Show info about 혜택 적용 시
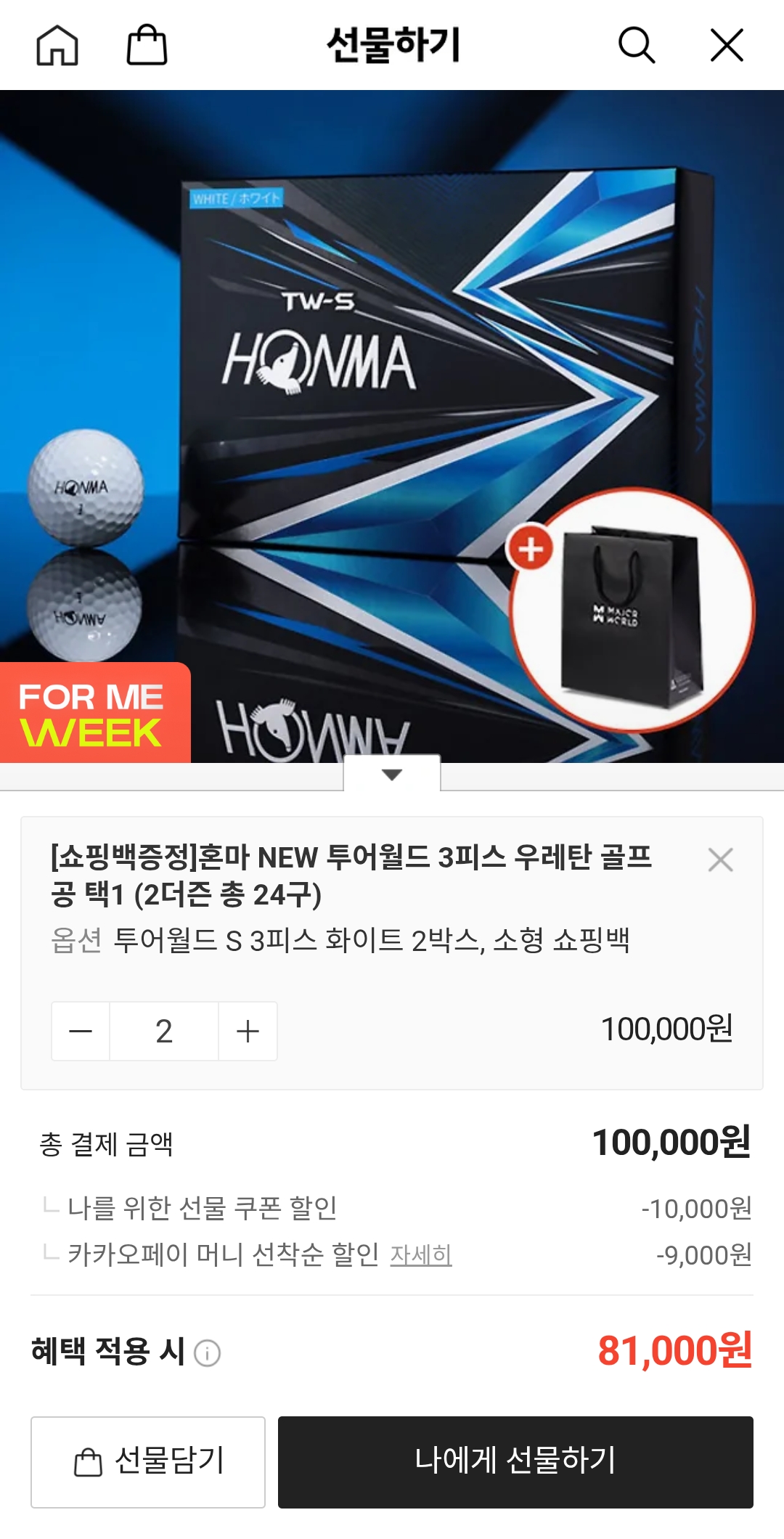Viewport: 784px width, 1539px height. (208, 1353)
